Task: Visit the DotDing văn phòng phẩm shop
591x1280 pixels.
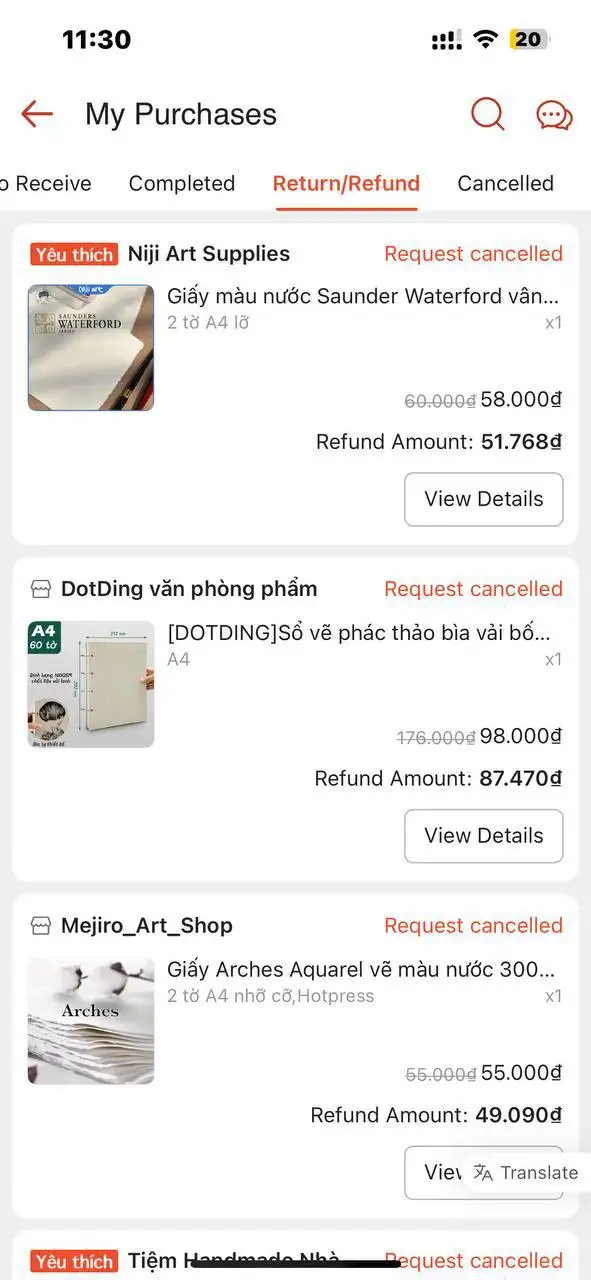Action: click(x=189, y=589)
